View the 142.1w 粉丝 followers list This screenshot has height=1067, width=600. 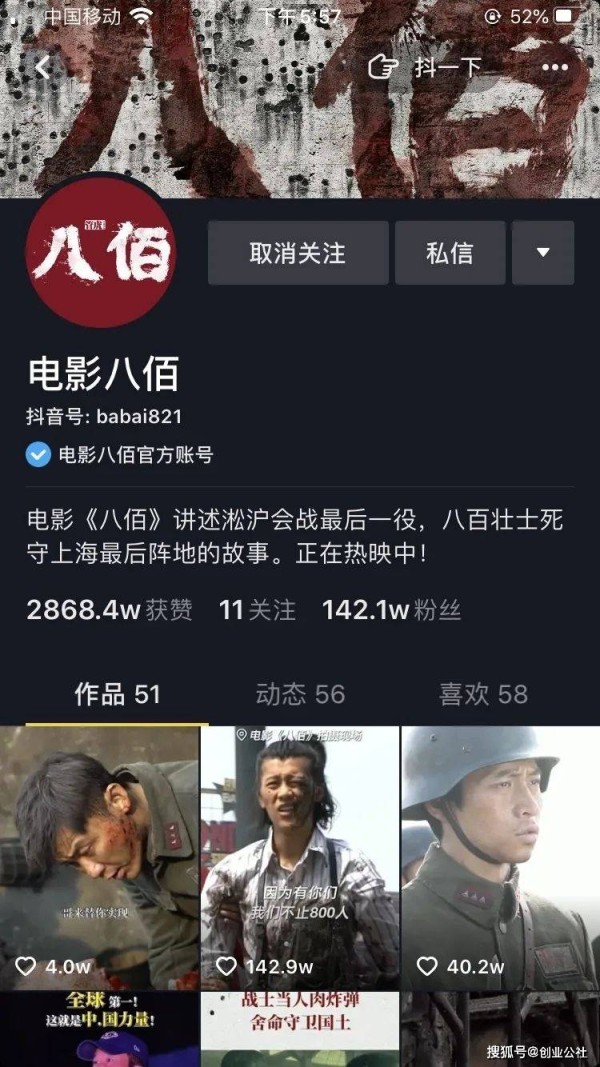(391, 610)
